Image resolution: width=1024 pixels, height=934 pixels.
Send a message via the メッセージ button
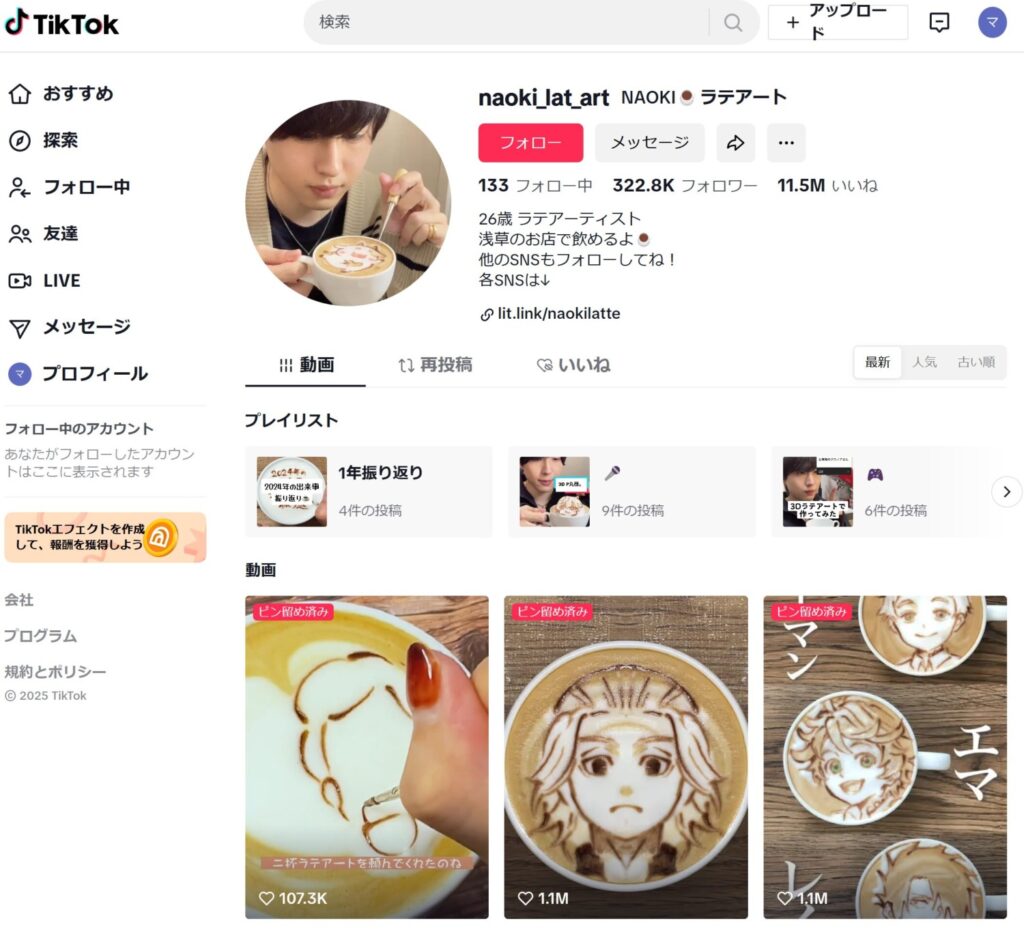tap(650, 143)
